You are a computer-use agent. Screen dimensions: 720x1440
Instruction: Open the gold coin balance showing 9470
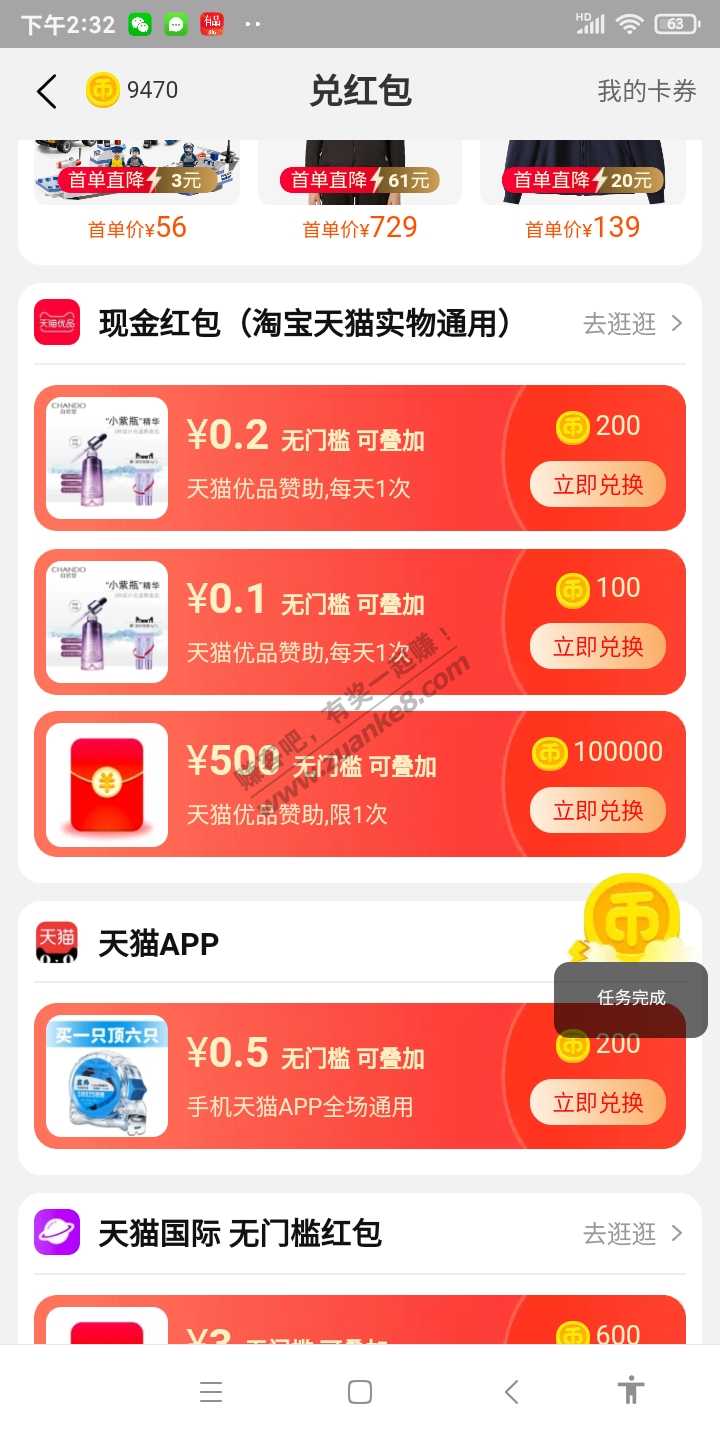click(x=132, y=91)
